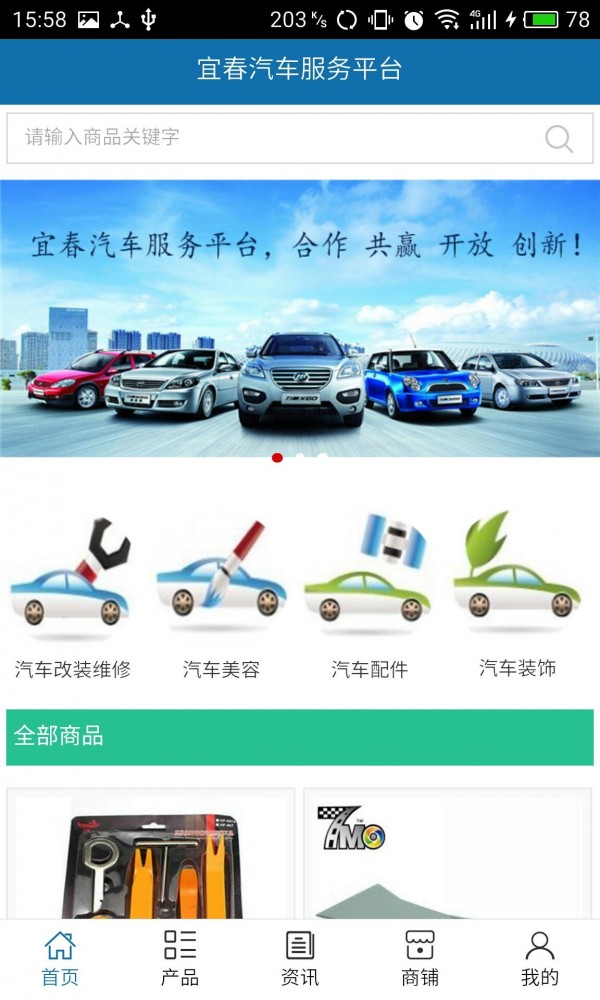Open the 汽车美容 category

[x=221, y=597]
